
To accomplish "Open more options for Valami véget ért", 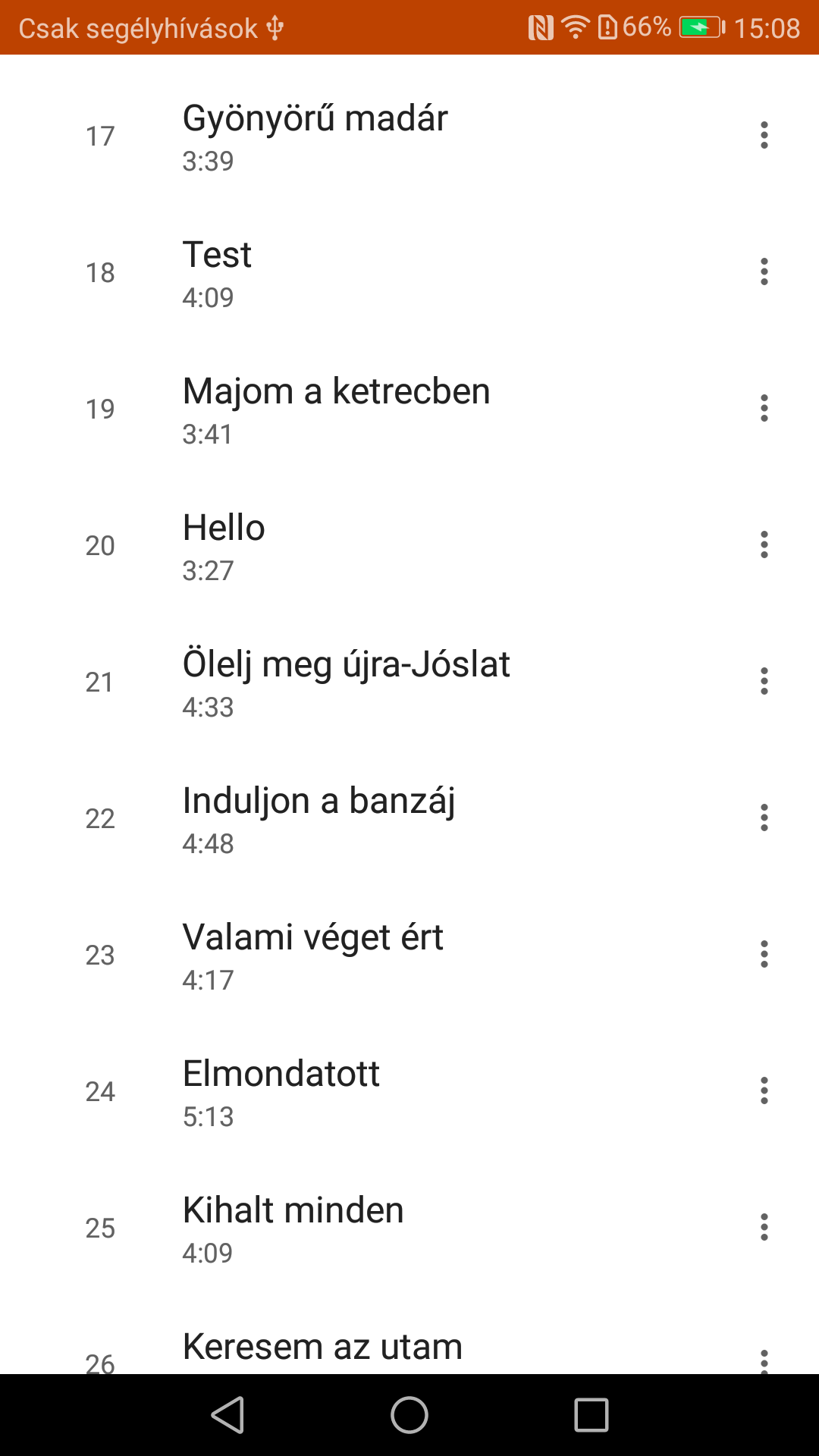I will (x=764, y=955).
